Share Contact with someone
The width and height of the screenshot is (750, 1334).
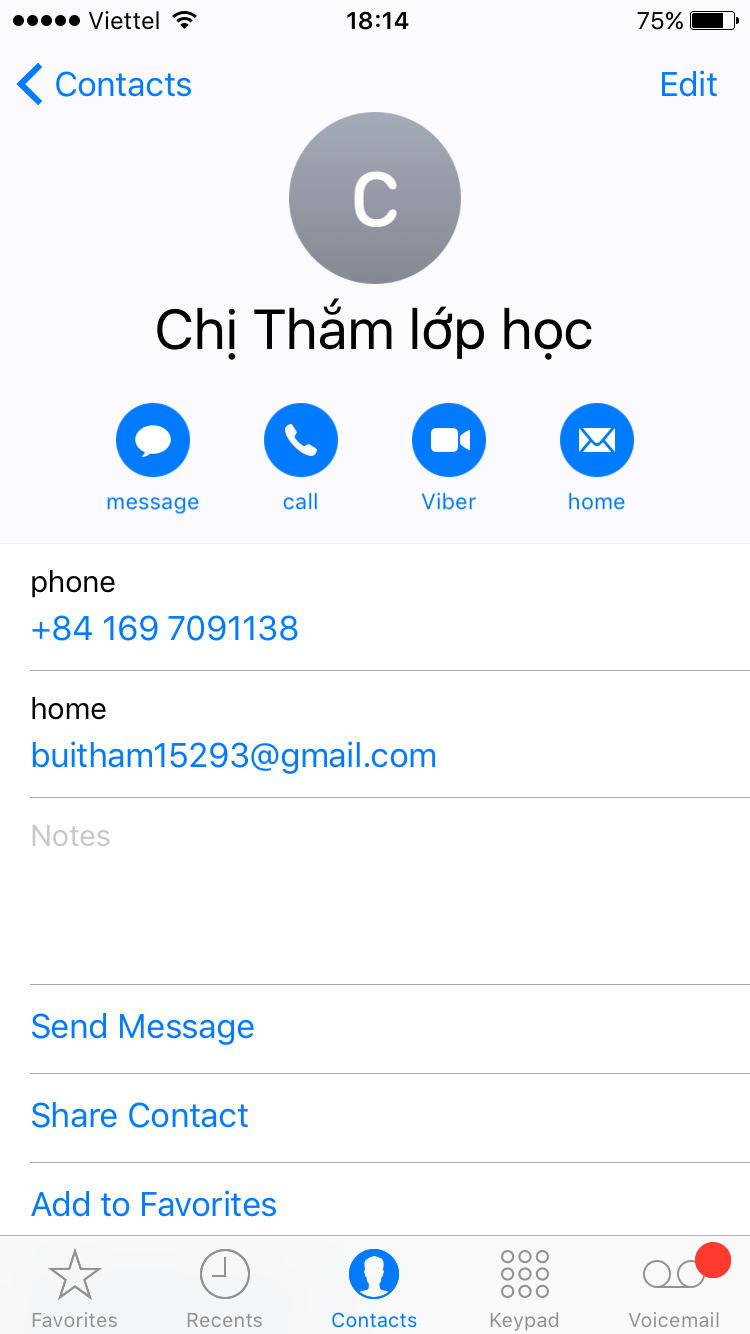[140, 1116]
